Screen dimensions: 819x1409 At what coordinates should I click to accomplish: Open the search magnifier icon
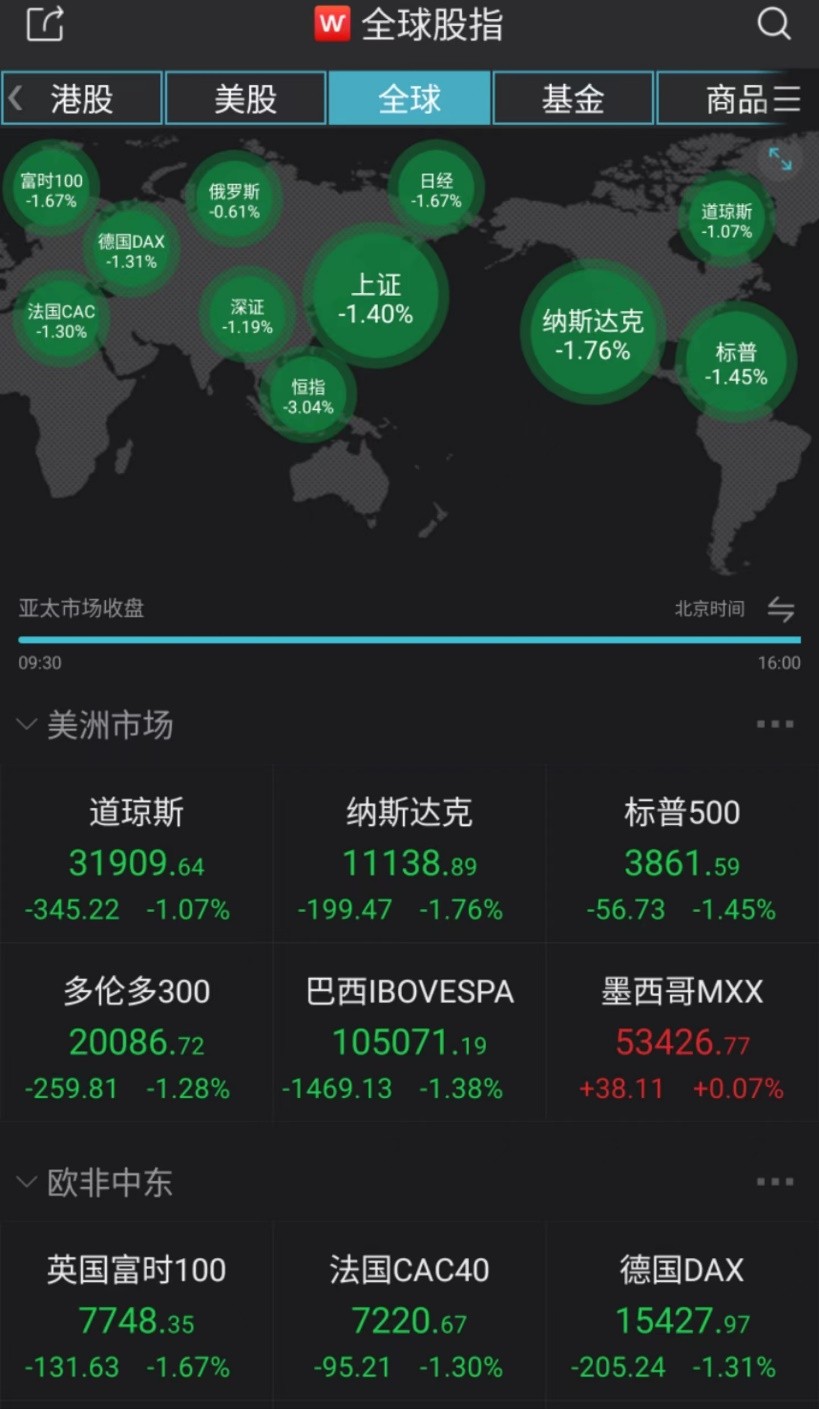click(773, 23)
